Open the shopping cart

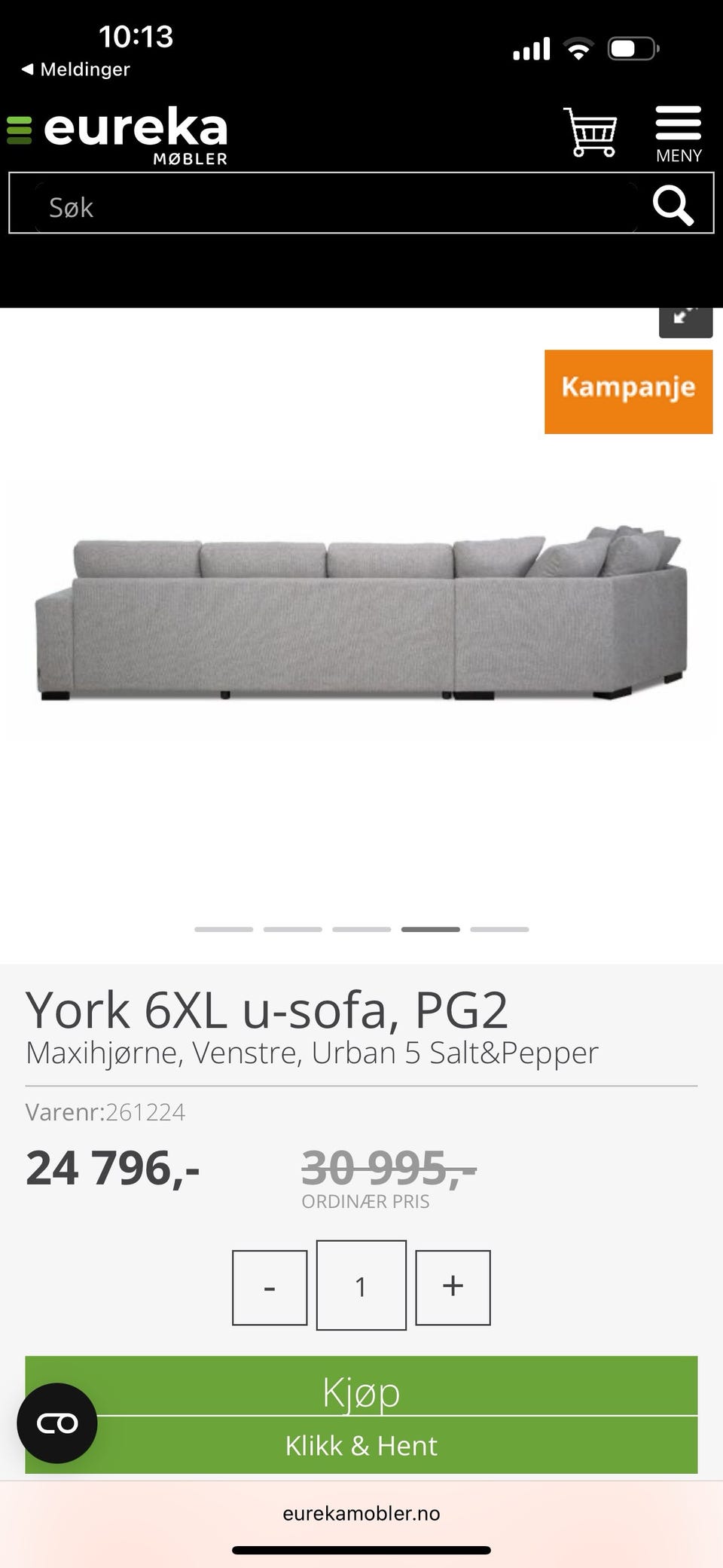pos(590,133)
